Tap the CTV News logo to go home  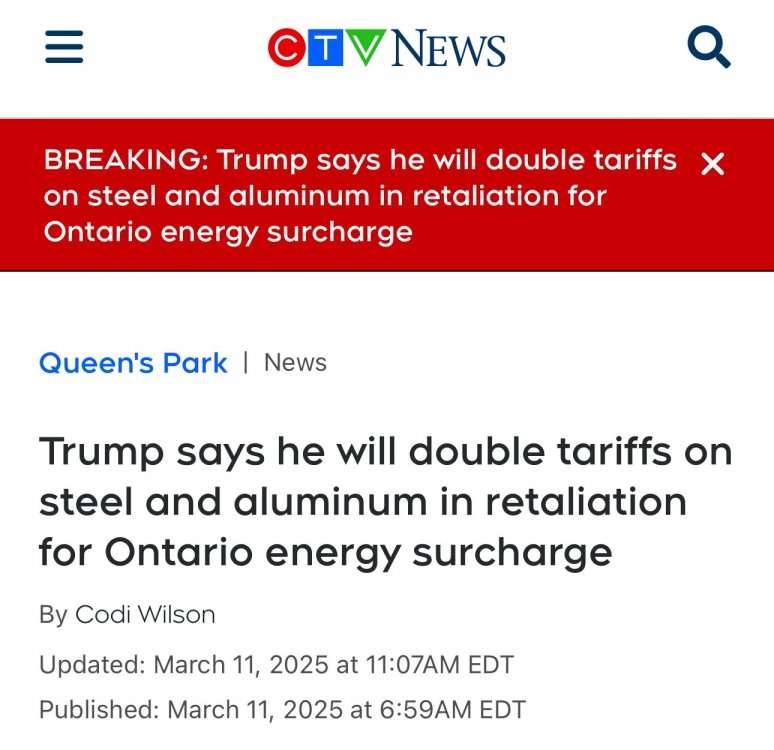coord(387,48)
